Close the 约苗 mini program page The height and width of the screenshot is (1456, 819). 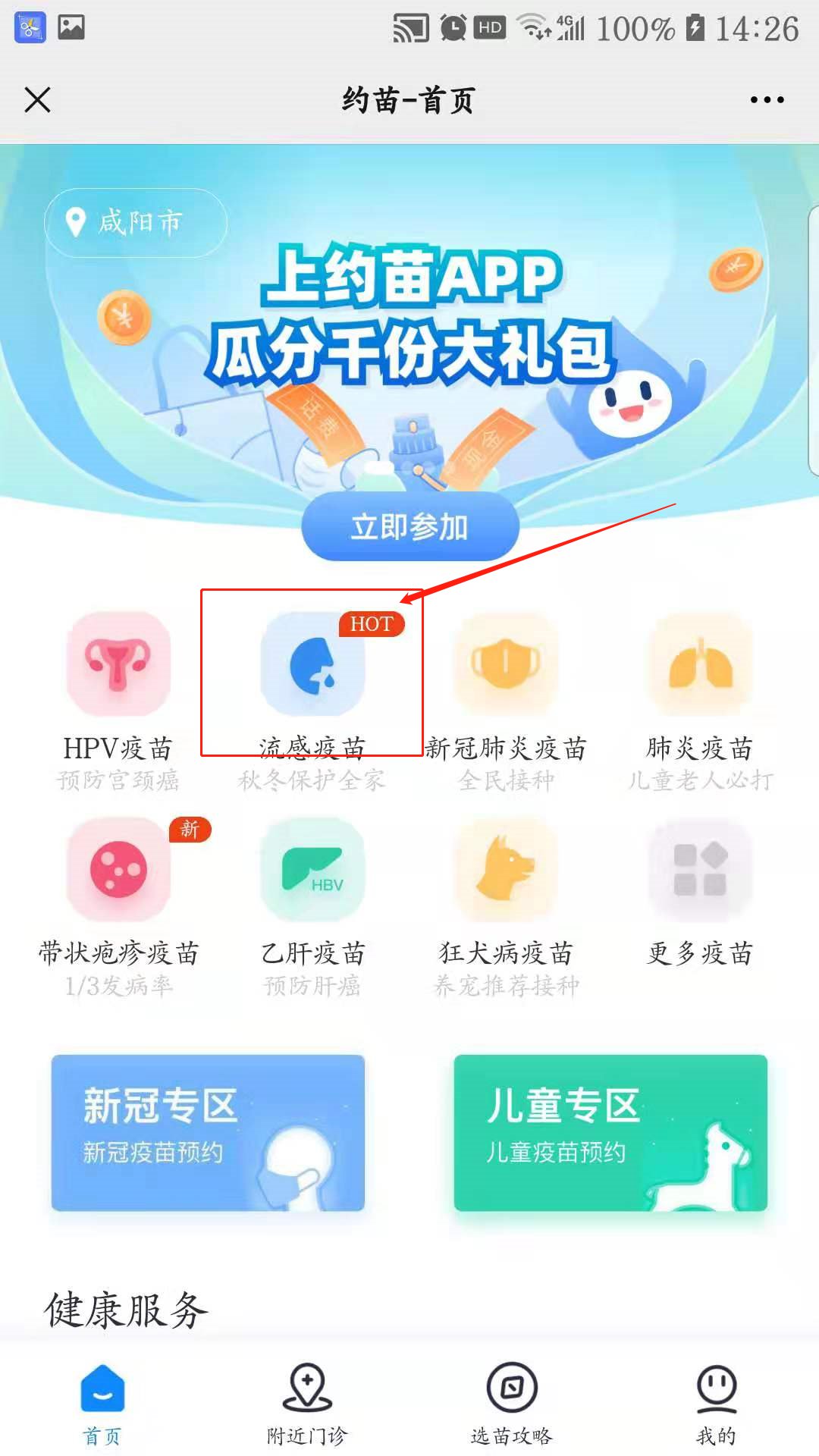pyautogui.click(x=37, y=99)
